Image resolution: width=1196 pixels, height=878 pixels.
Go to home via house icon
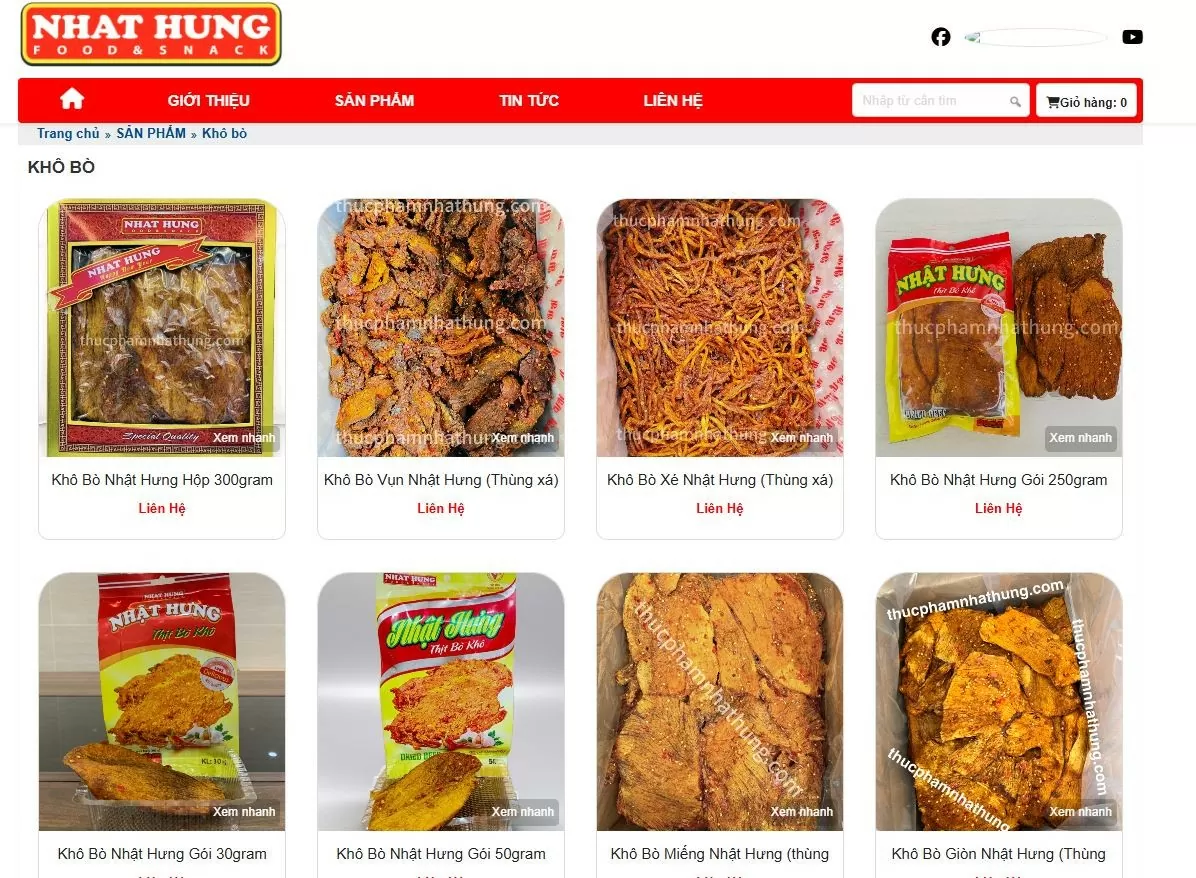[x=72, y=99]
